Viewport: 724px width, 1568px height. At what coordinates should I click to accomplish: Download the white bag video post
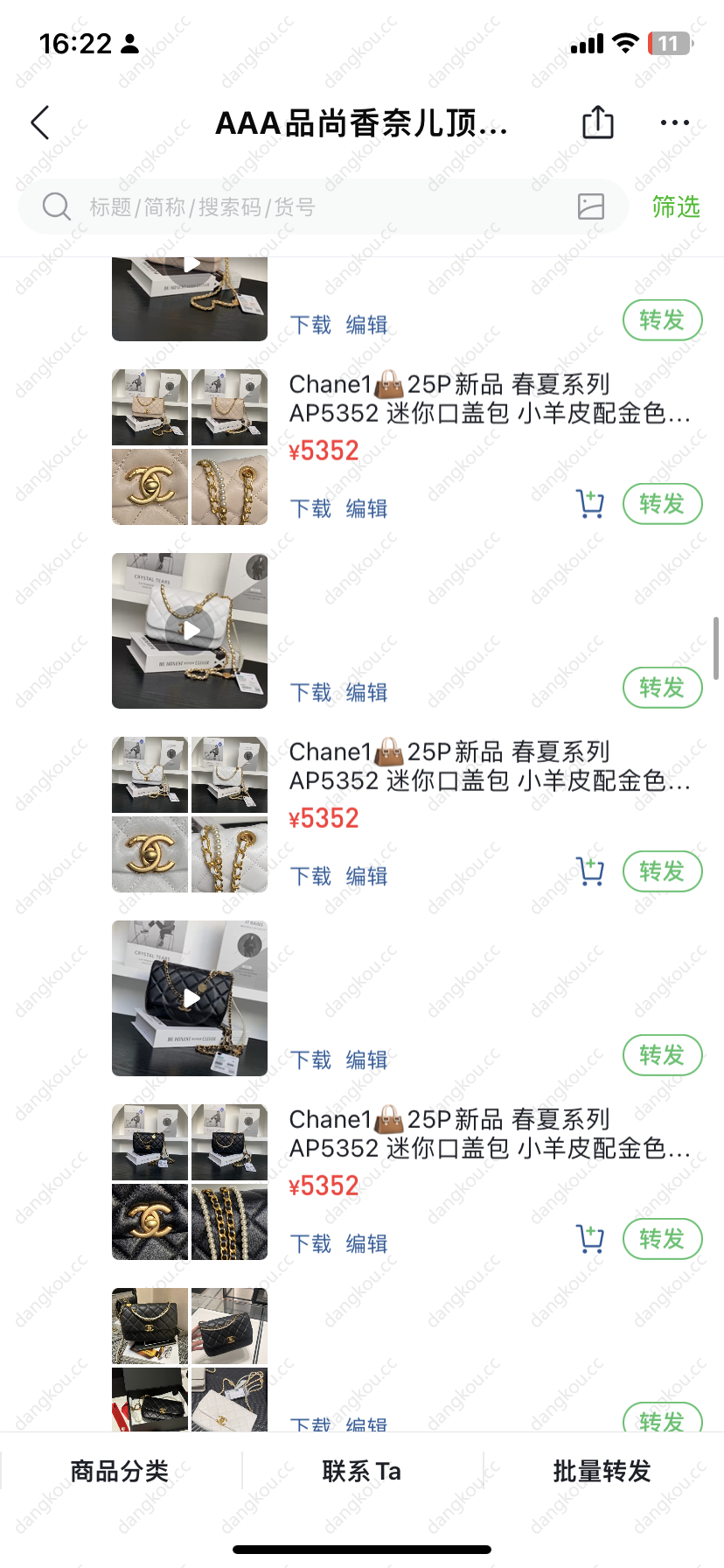(310, 693)
